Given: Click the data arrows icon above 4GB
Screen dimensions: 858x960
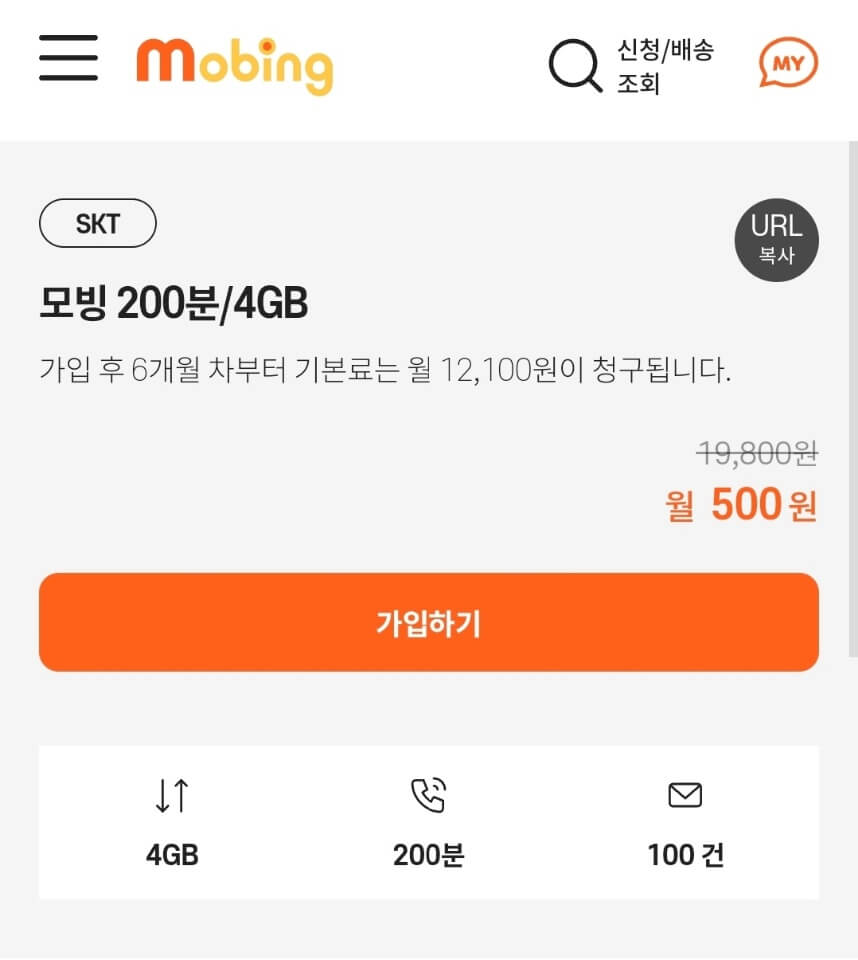Looking at the screenshot, I should point(171,796).
